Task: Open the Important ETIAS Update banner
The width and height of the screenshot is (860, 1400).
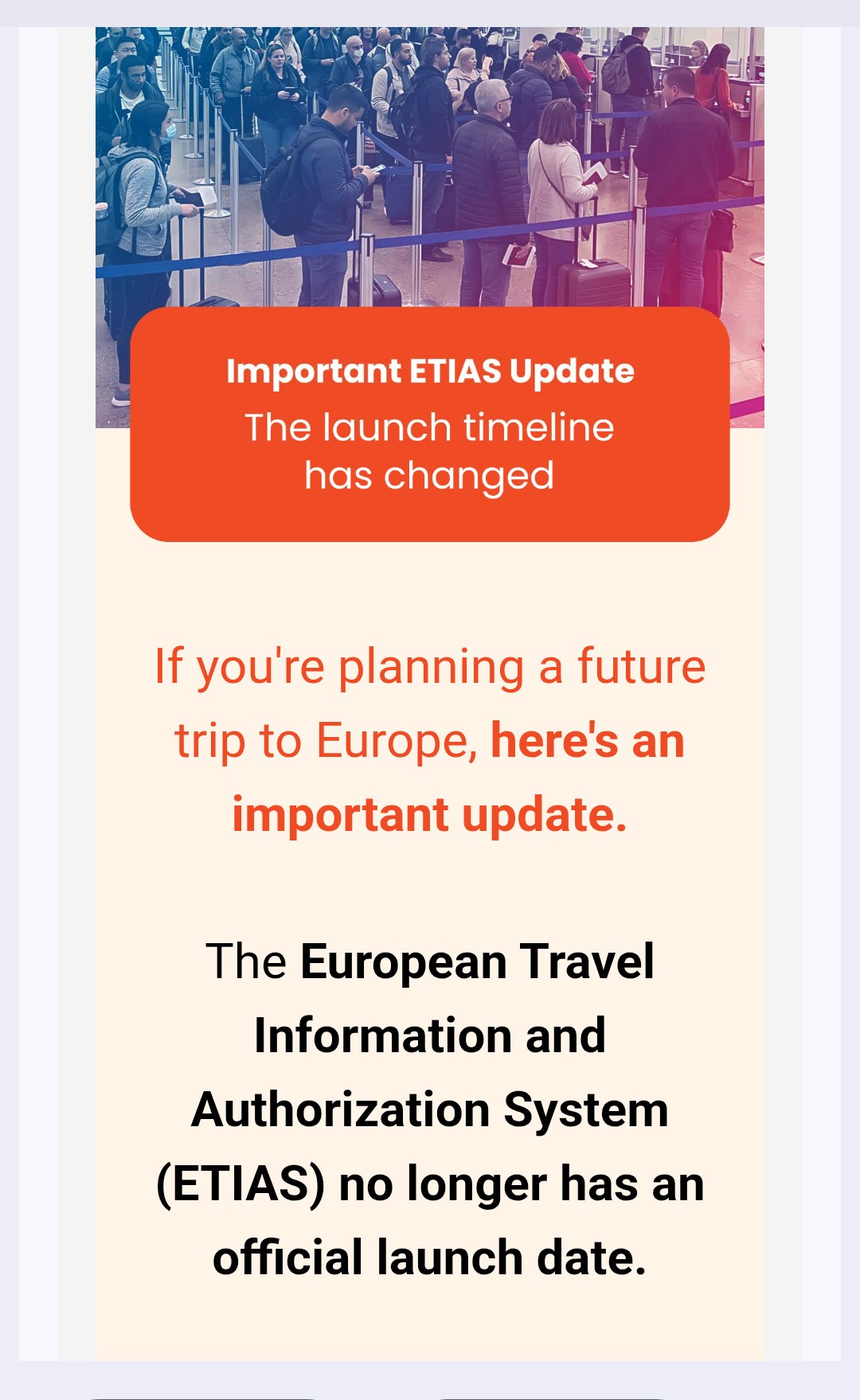Action: point(430,424)
